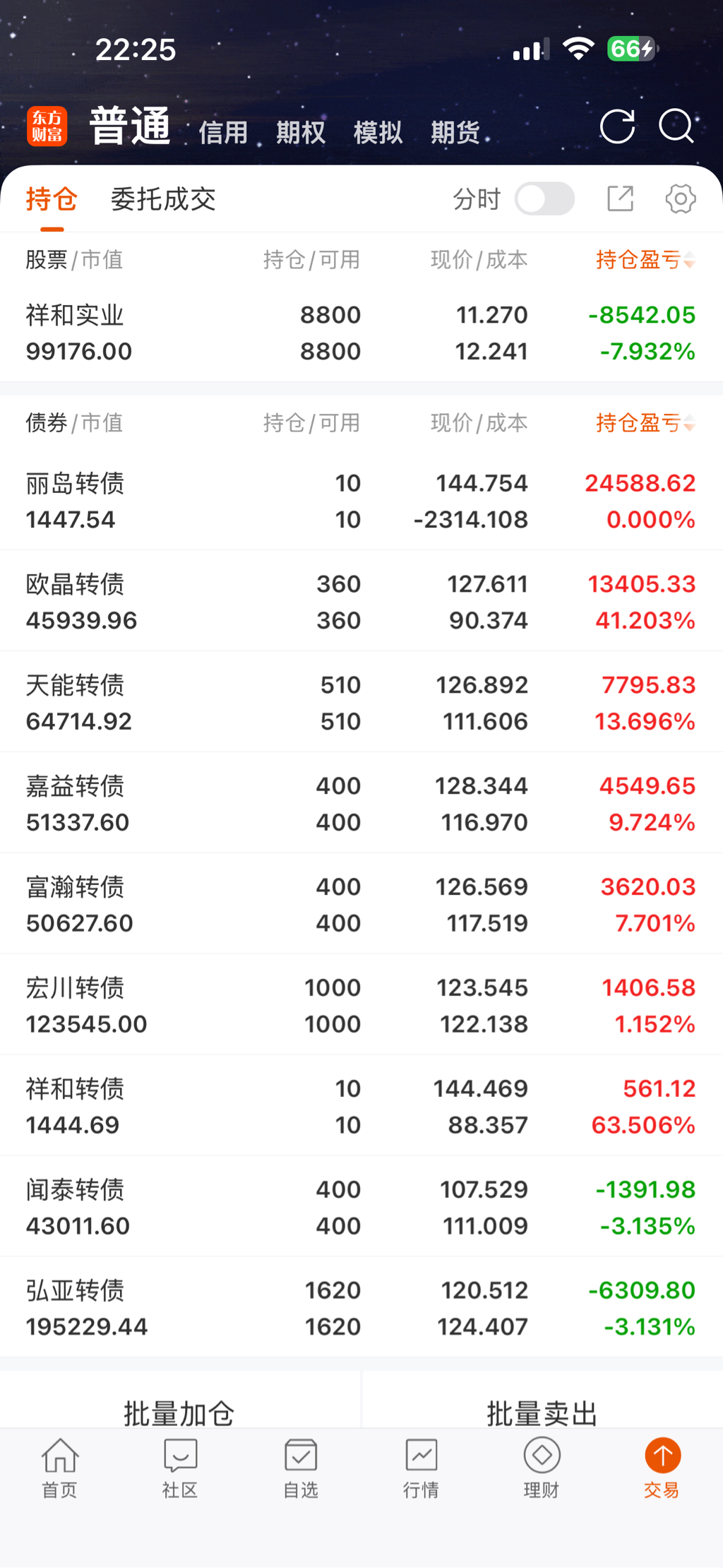The width and height of the screenshot is (723, 1568).
Task: Select the 期权 tab
Action: [x=301, y=132]
